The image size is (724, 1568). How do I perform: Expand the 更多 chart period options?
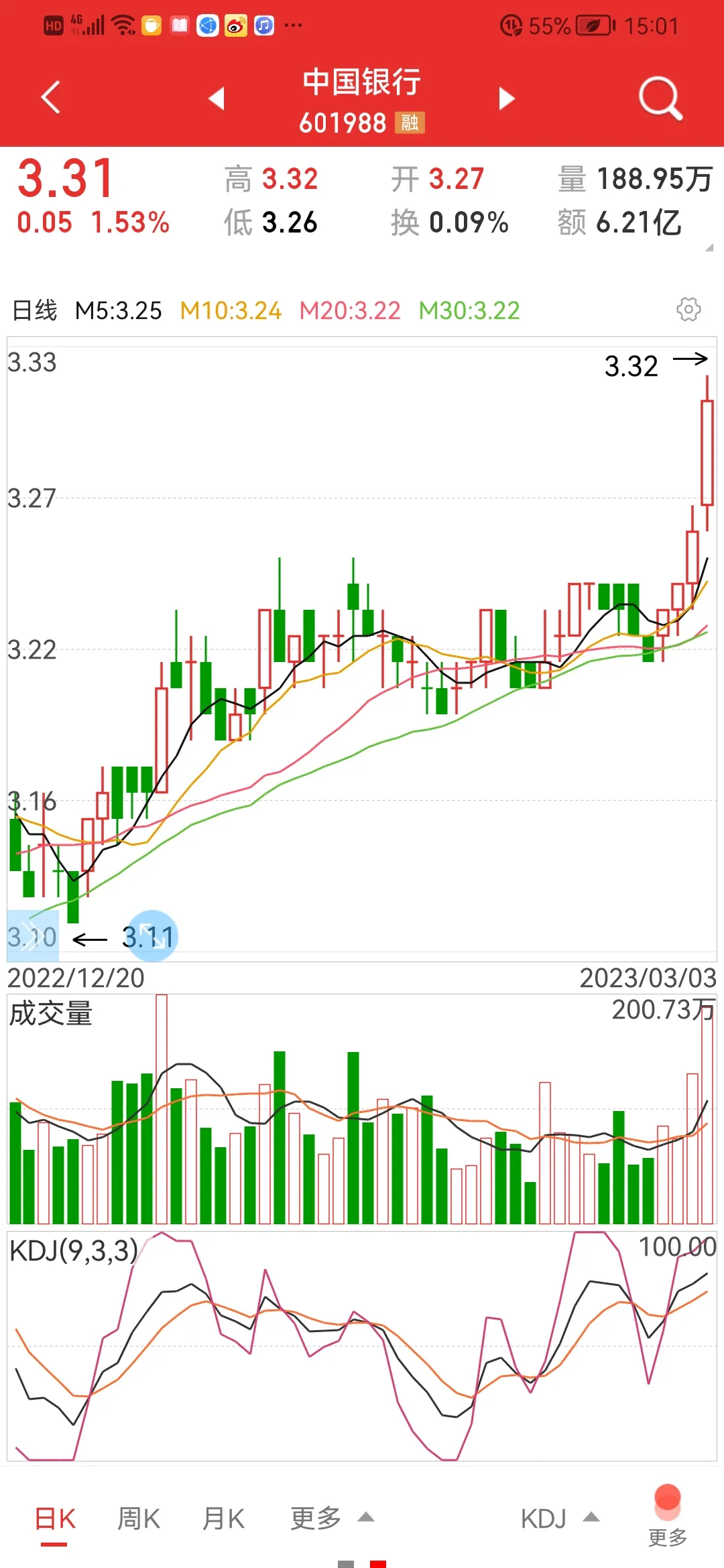click(x=331, y=1519)
